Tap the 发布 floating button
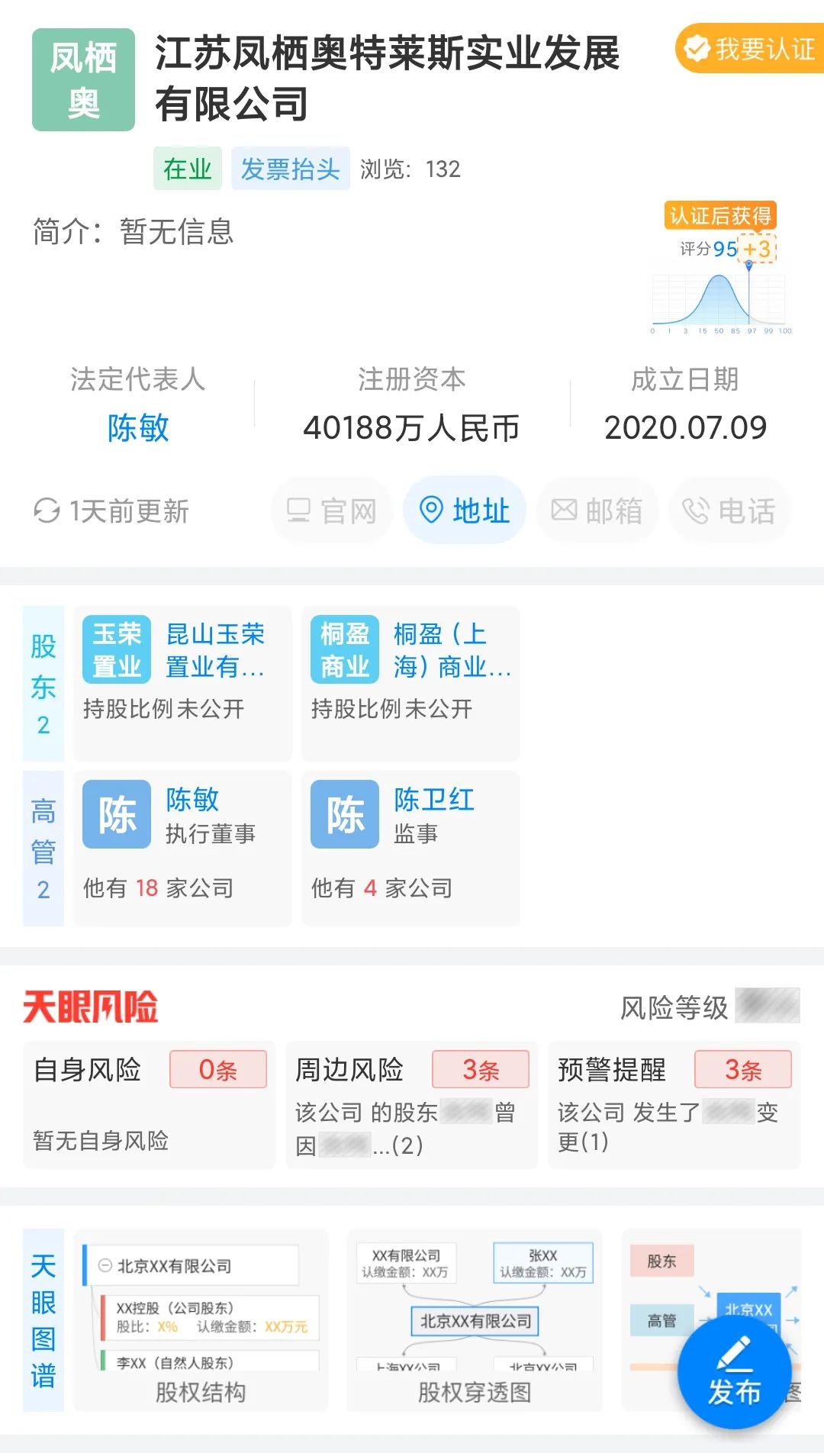Screen dimensions: 824x1456 pos(734,1371)
